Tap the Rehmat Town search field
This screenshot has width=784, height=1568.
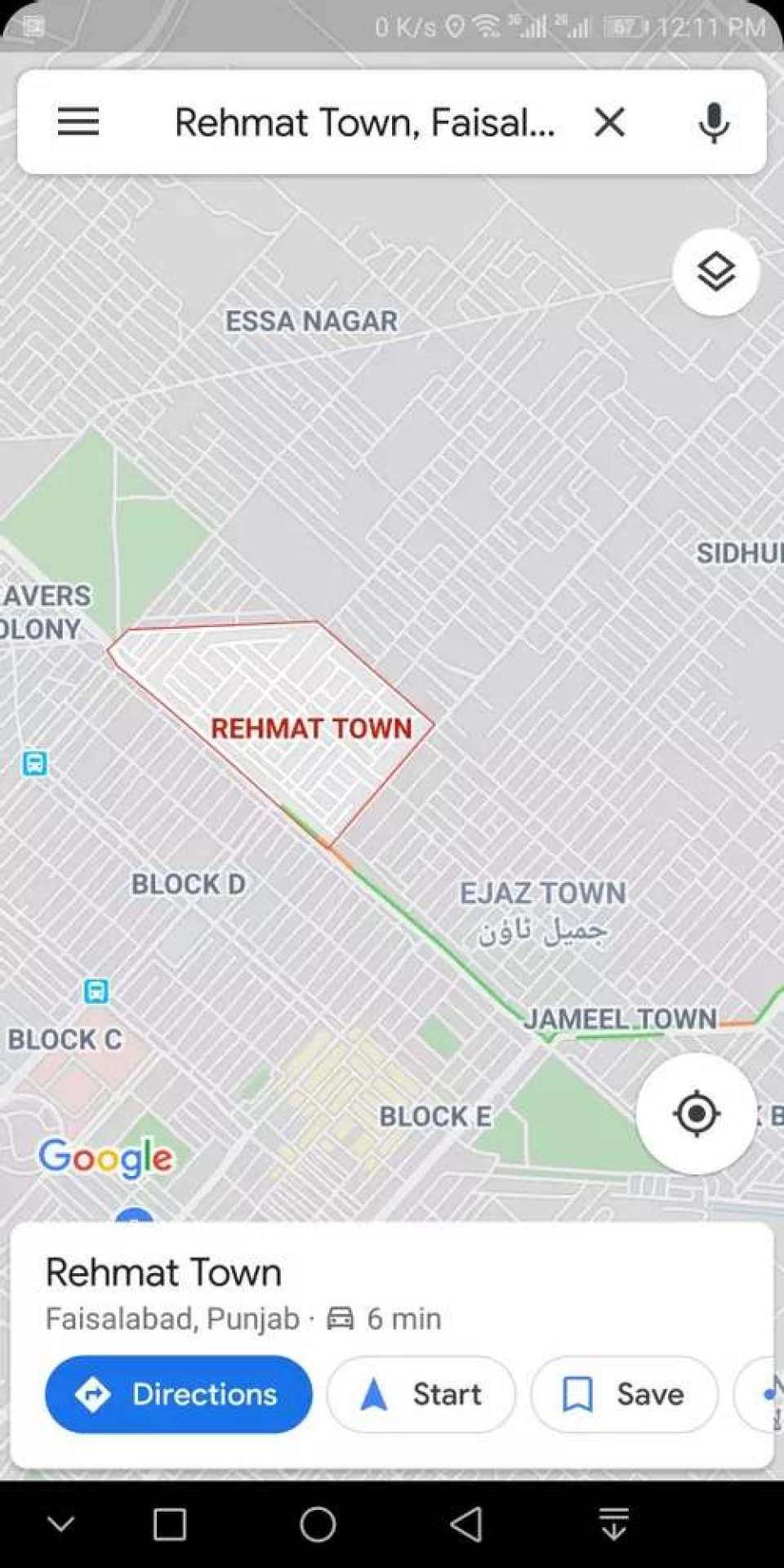click(364, 123)
